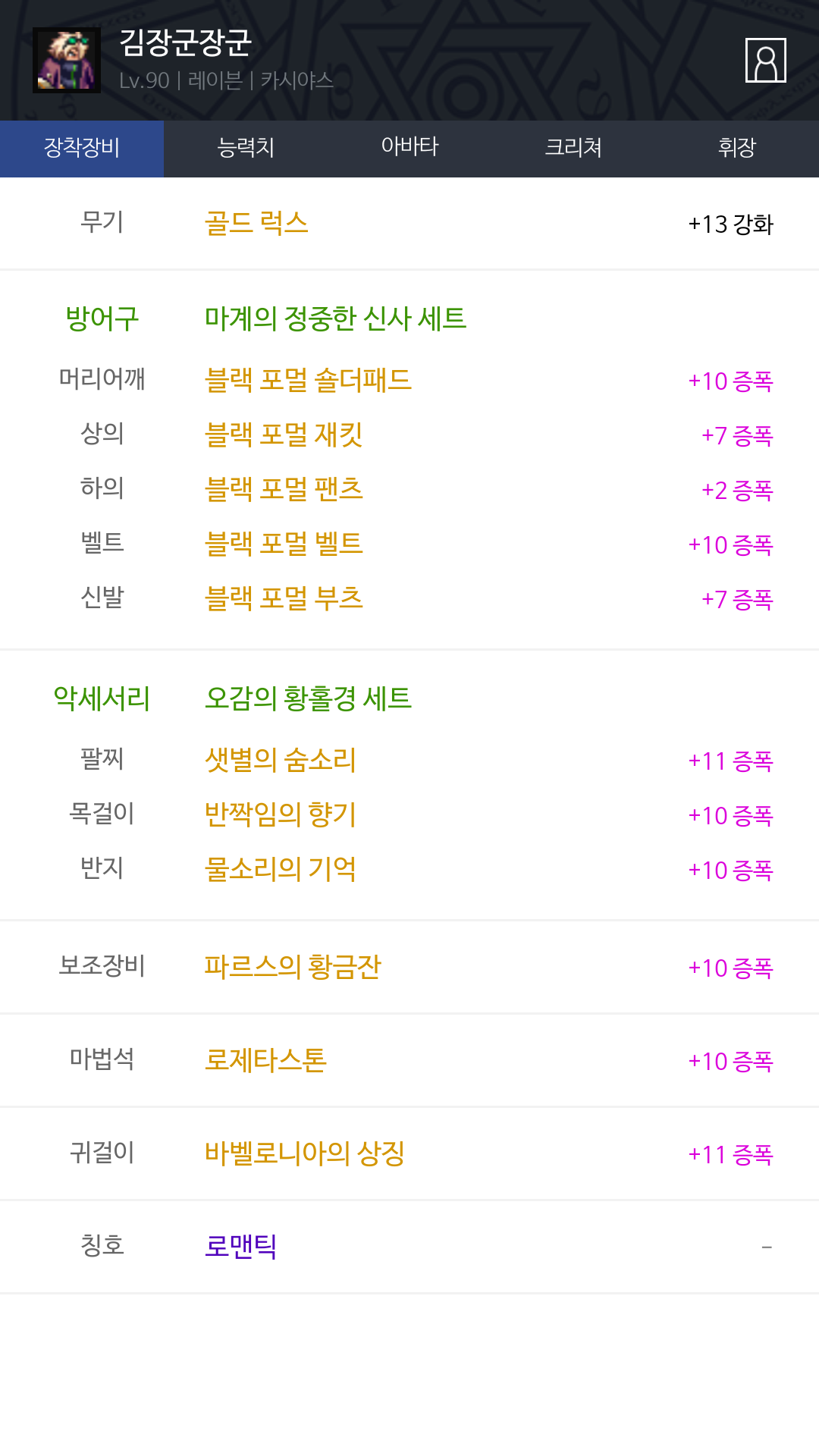Screen dimensions: 819x1456
Task: Open ring item 물소리의 기억
Action: [281, 869]
